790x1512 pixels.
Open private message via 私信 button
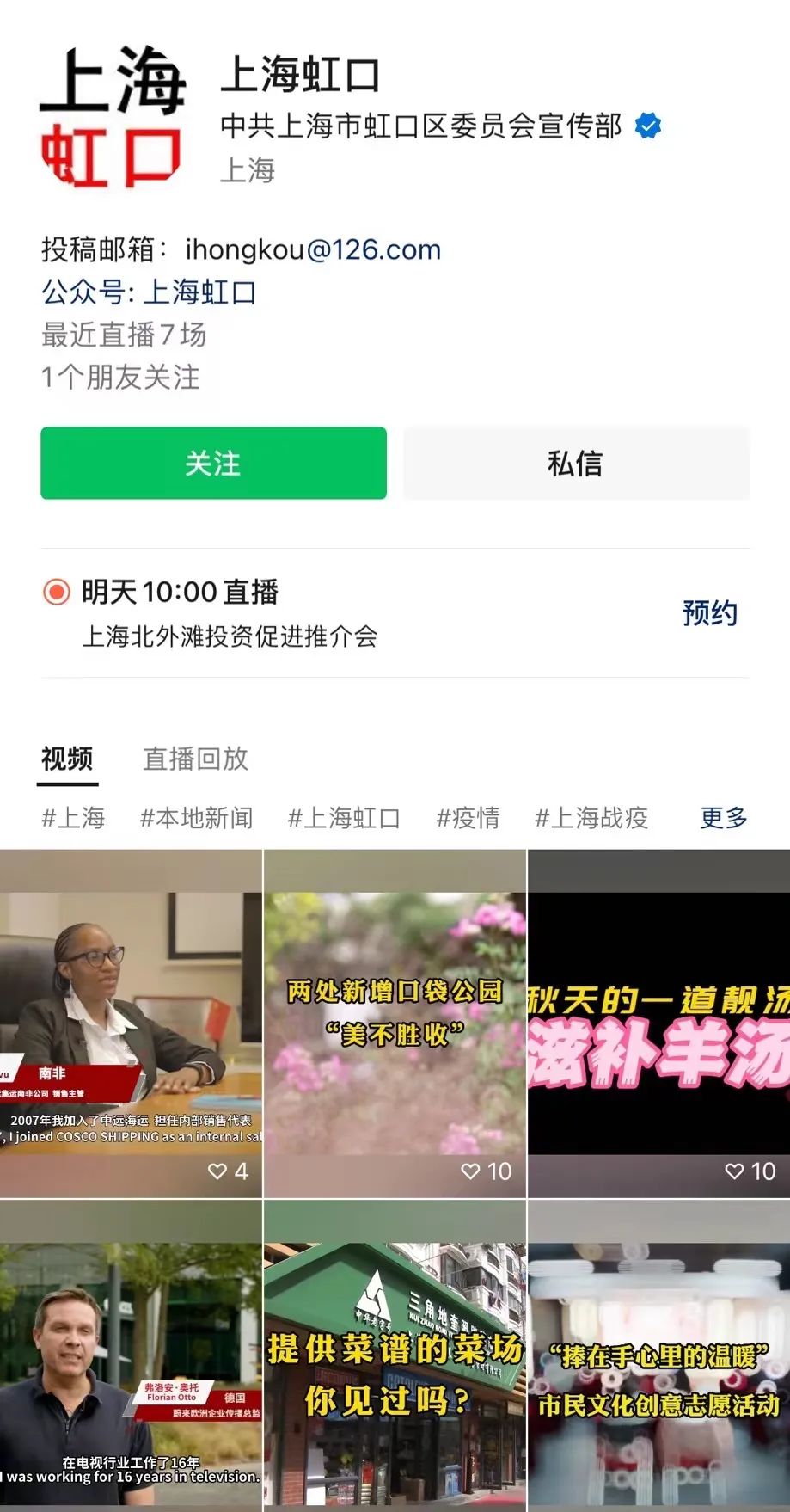tap(576, 464)
